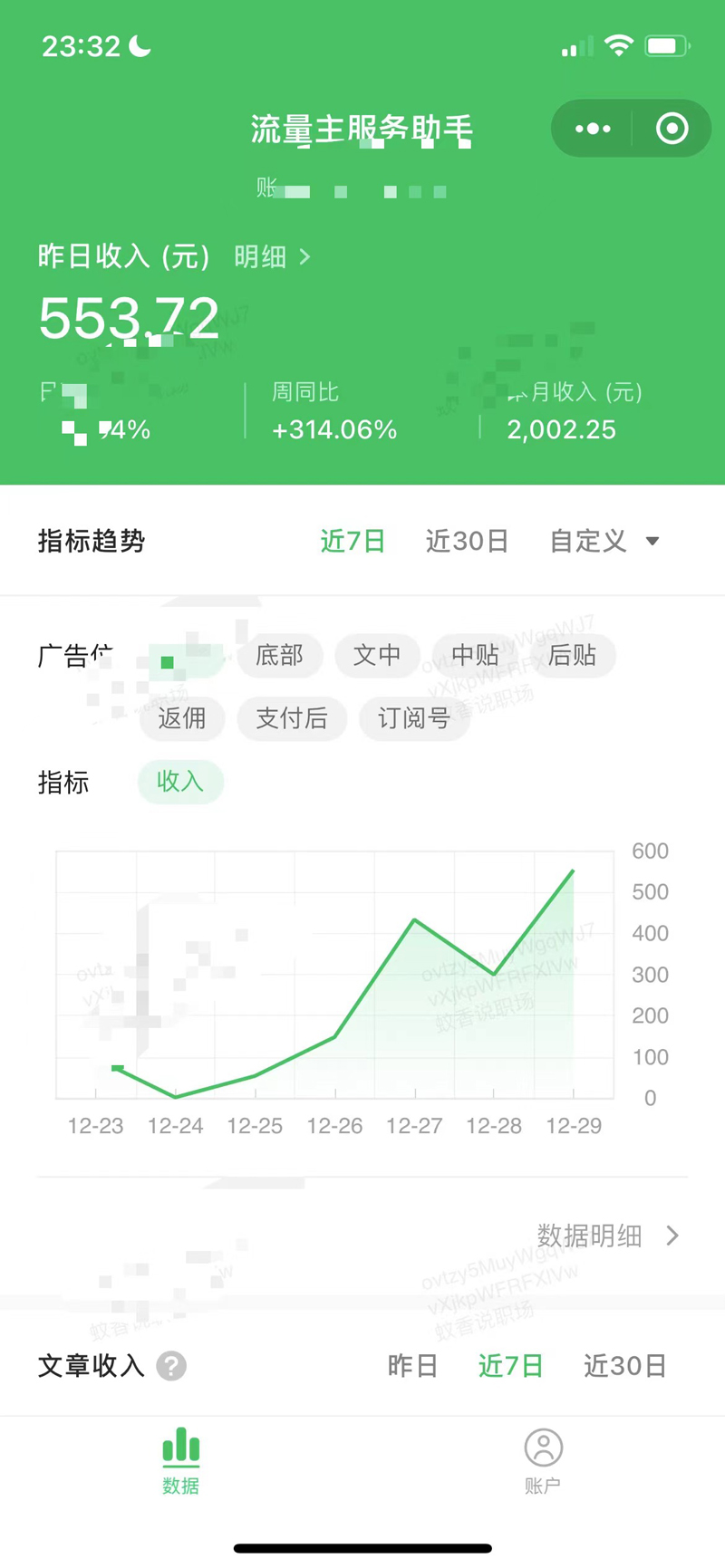Viewport: 725px width, 1568px height.
Task: Expand the 自定义 date range dropdown
Action: coord(604,541)
